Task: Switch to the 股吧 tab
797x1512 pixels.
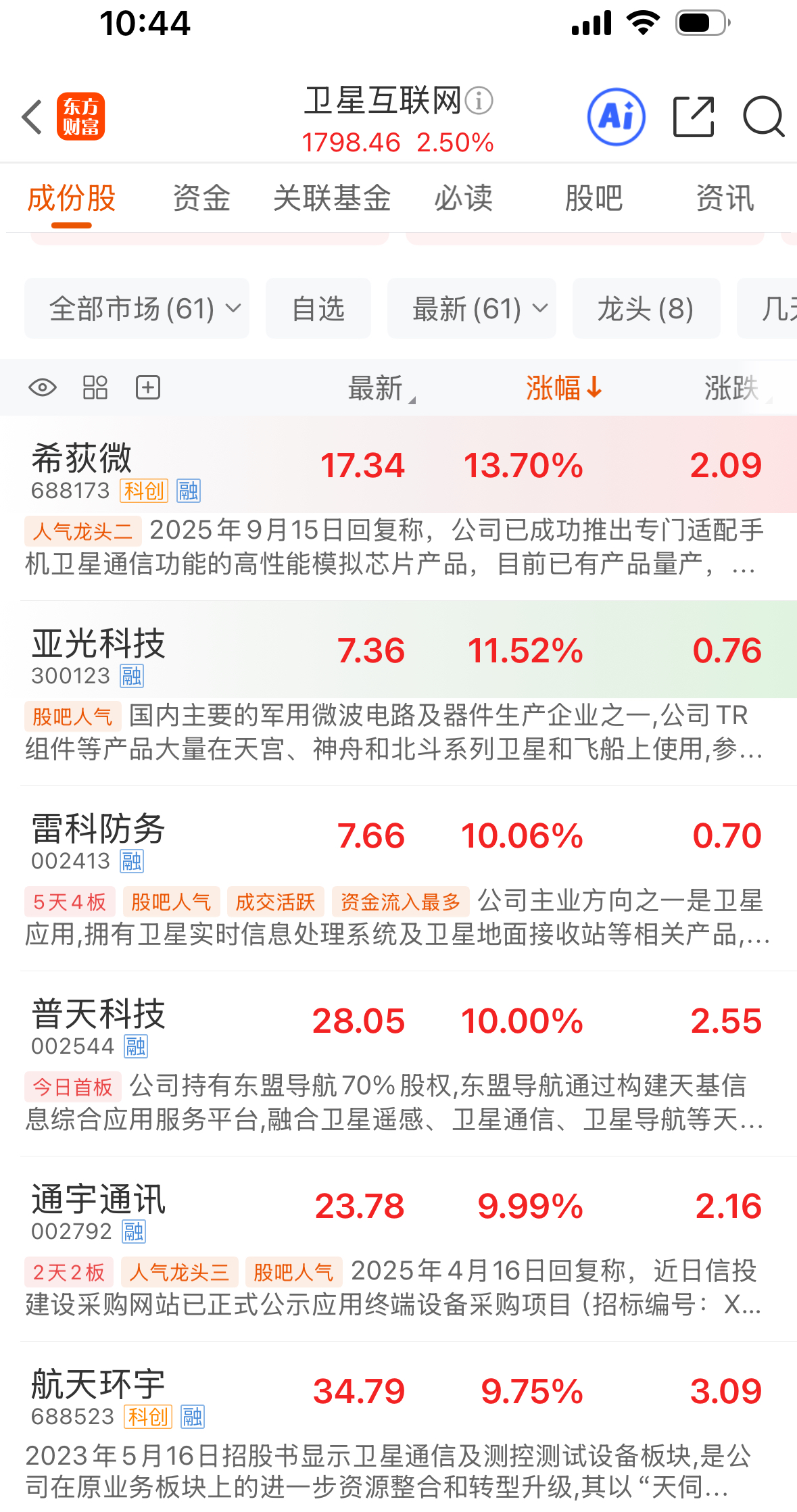Action: tap(594, 199)
